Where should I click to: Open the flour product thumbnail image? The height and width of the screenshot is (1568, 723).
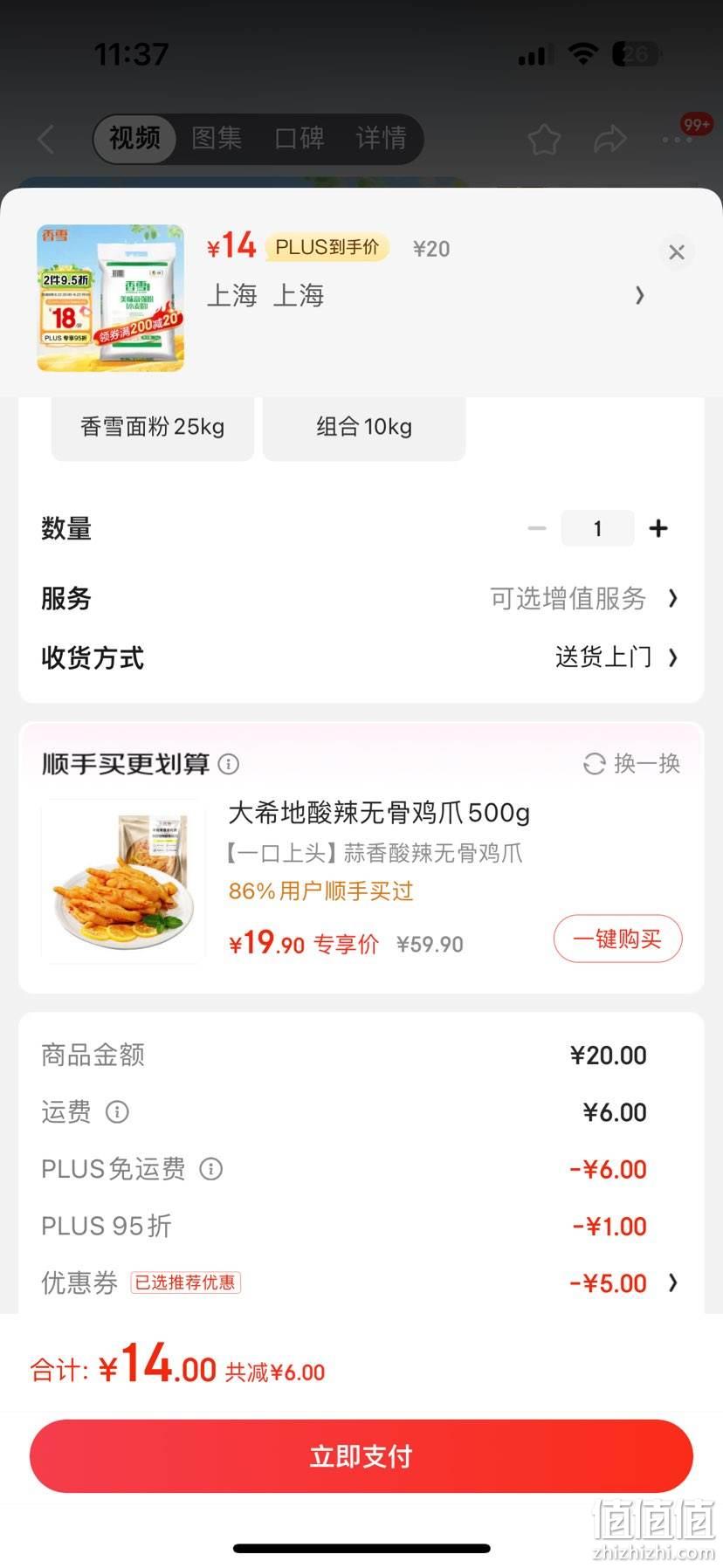point(111,299)
